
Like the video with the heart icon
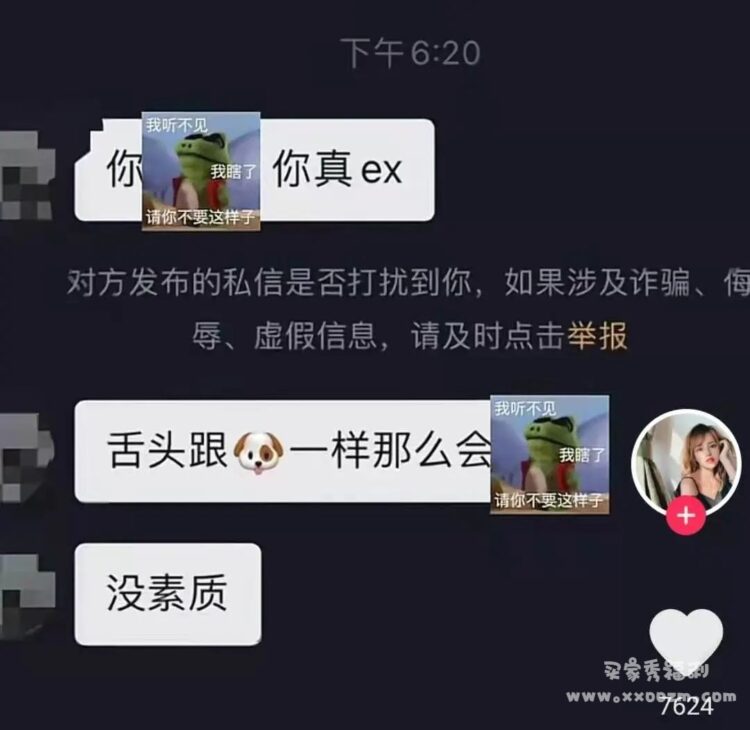[x=686, y=640]
